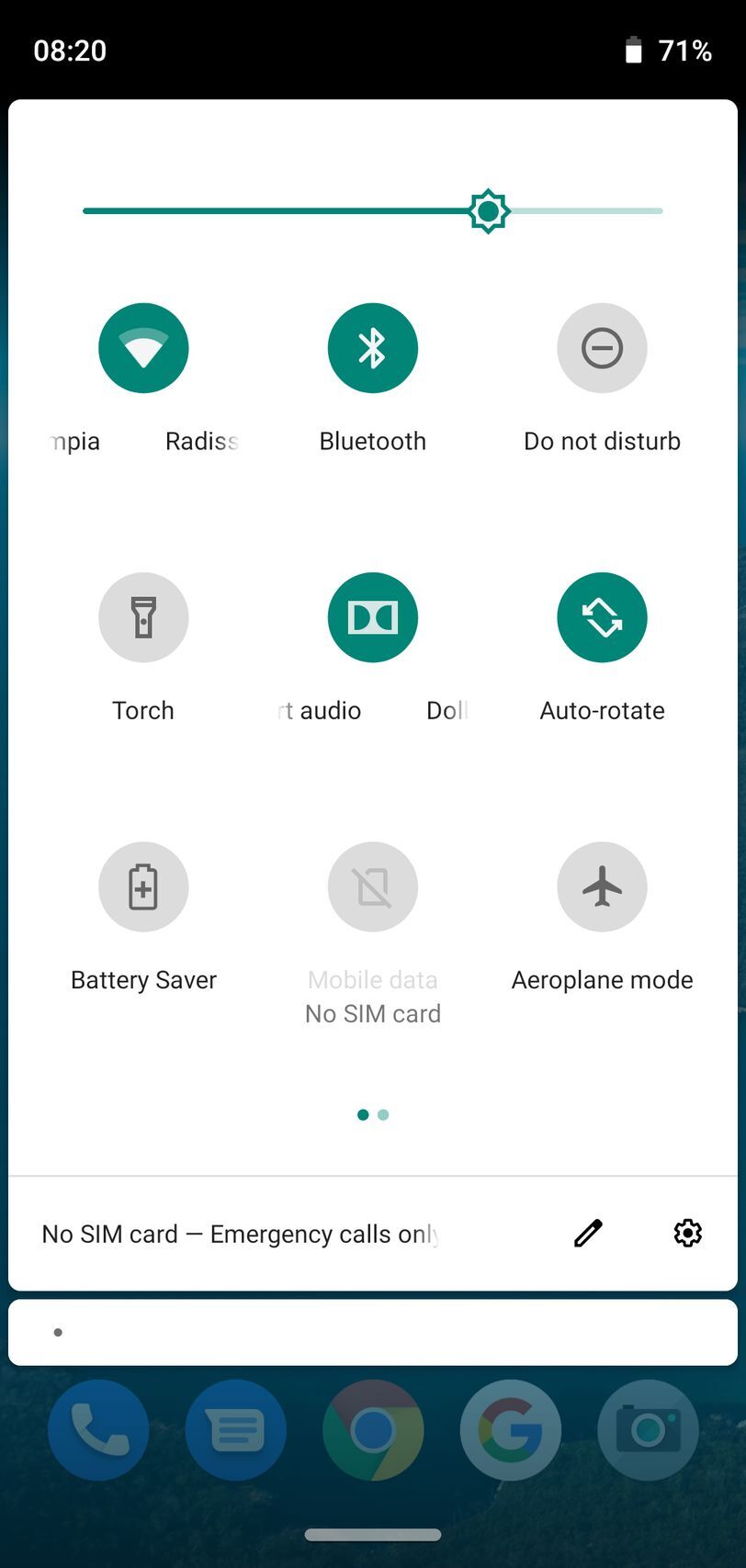Viewport: 746px width, 1568px height.
Task: Open the Phone app
Action: (x=98, y=1430)
